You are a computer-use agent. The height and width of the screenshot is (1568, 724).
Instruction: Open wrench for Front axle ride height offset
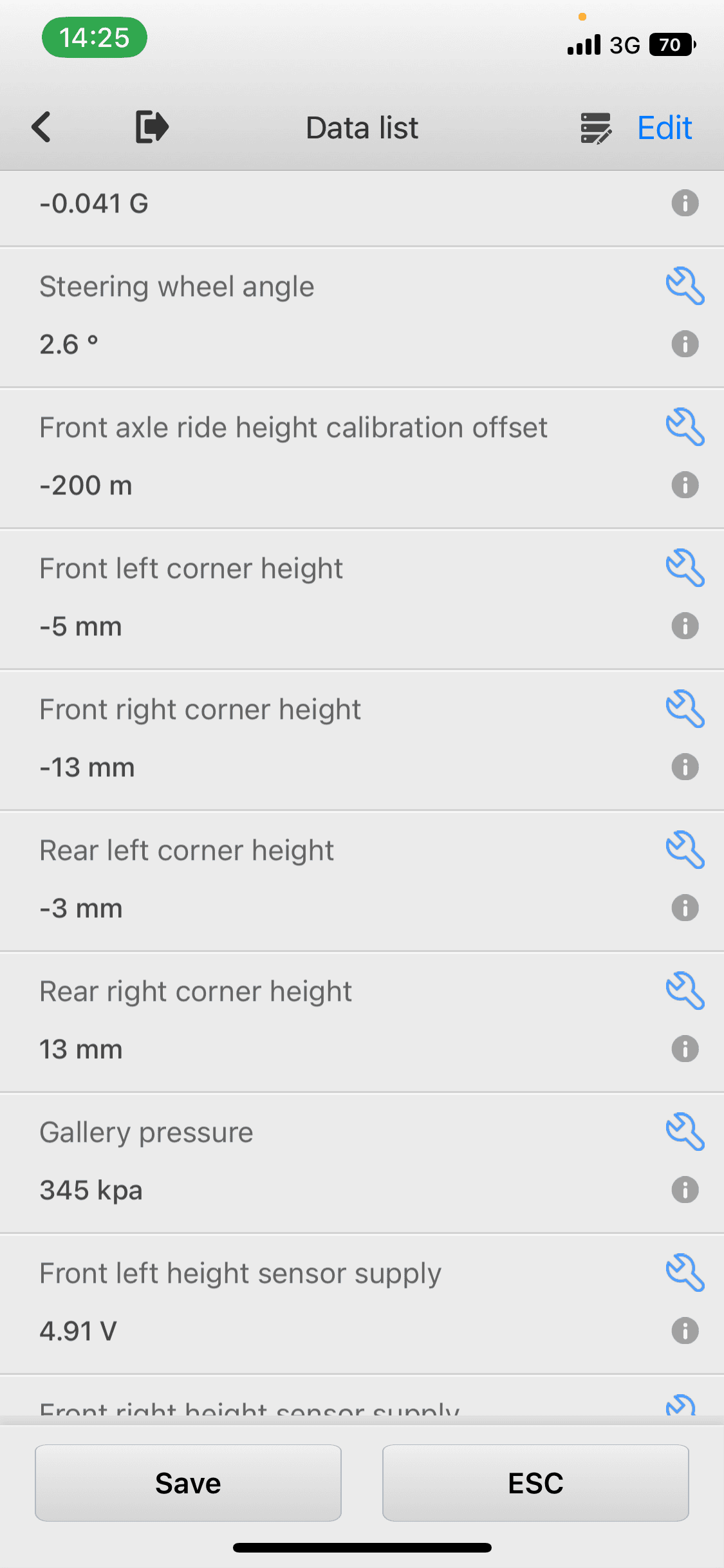[685, 427]
